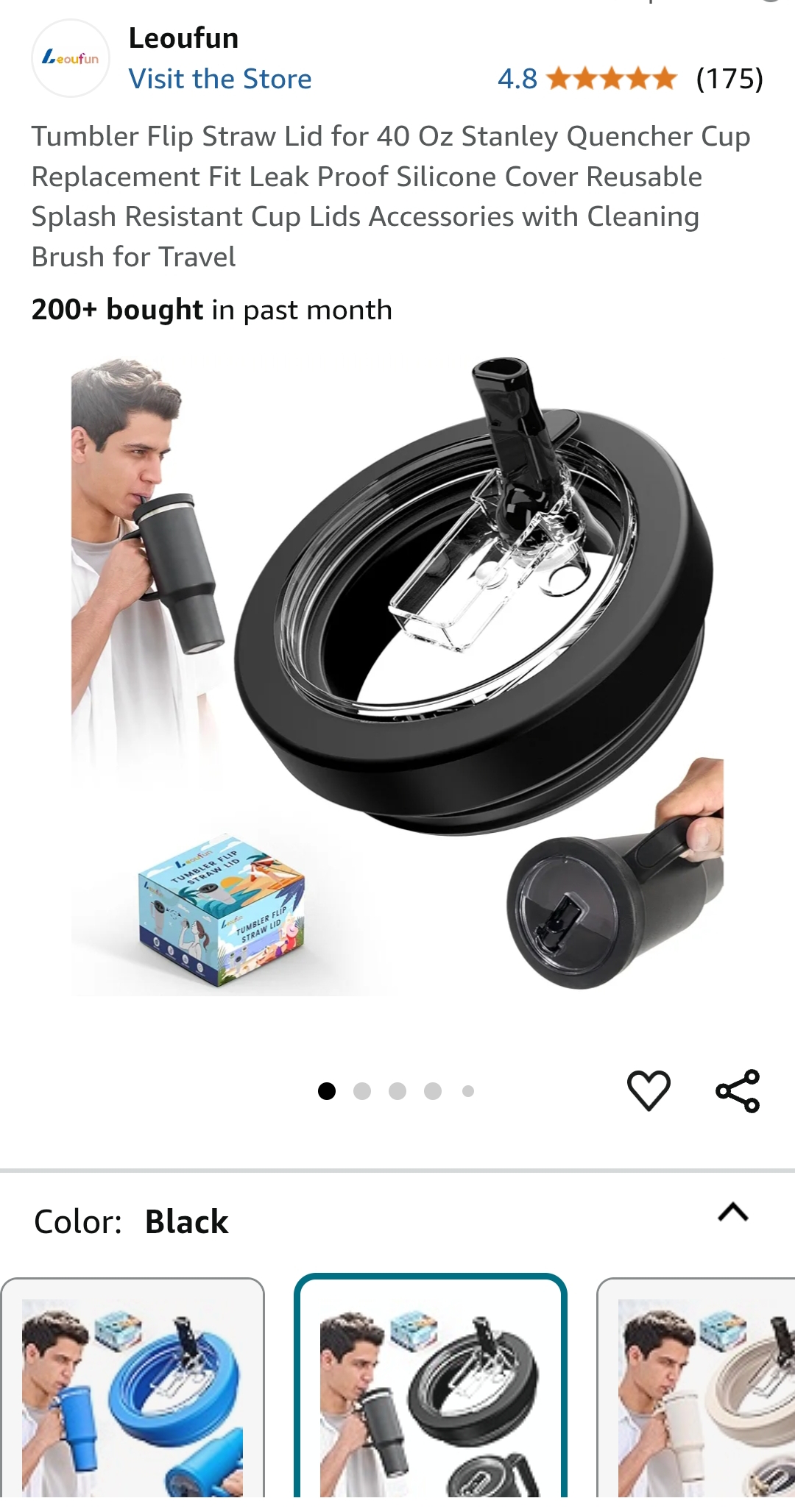Screen dimensions: 795x1512
Task: Open reviews via the 4.8 rating
Action: [516, 77]
